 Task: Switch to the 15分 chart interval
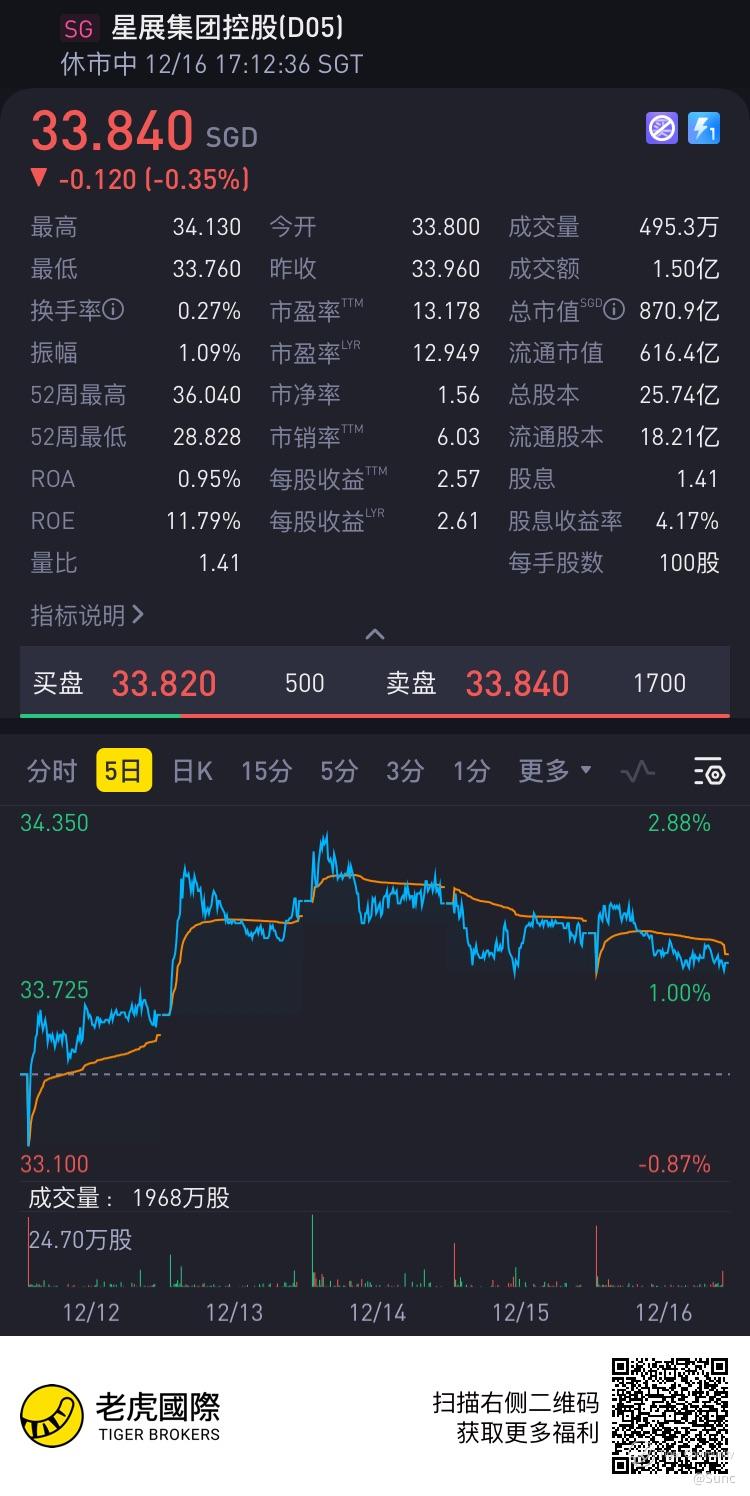tap(266, 771)
